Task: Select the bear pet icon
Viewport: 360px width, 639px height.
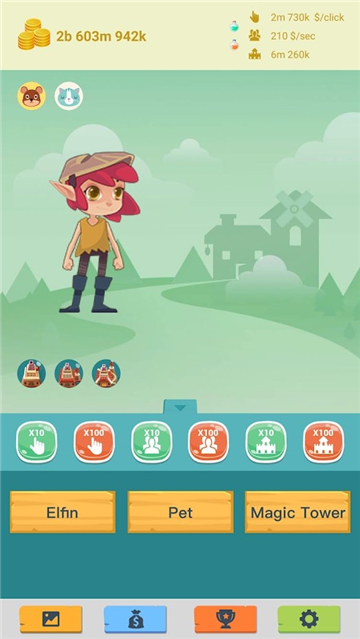Action: (x=31, y=96)
